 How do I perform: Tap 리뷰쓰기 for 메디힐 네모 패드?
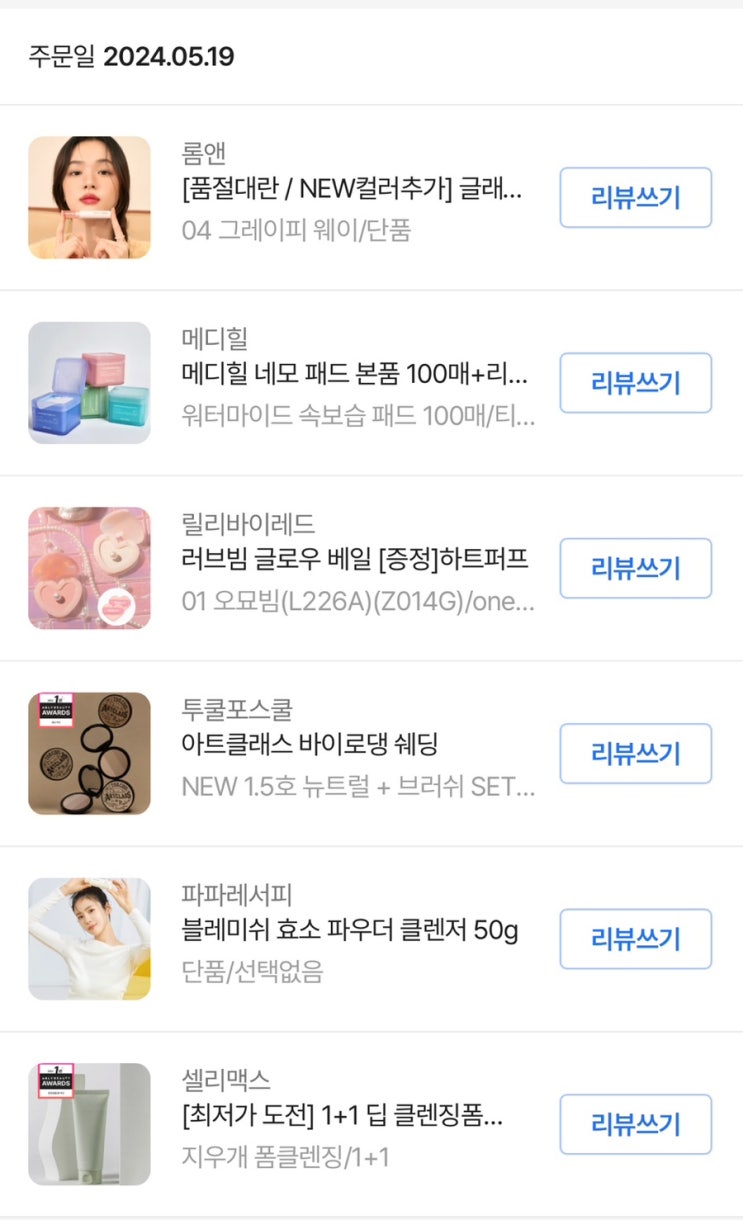pyautogui.click(x=635, y=383)
